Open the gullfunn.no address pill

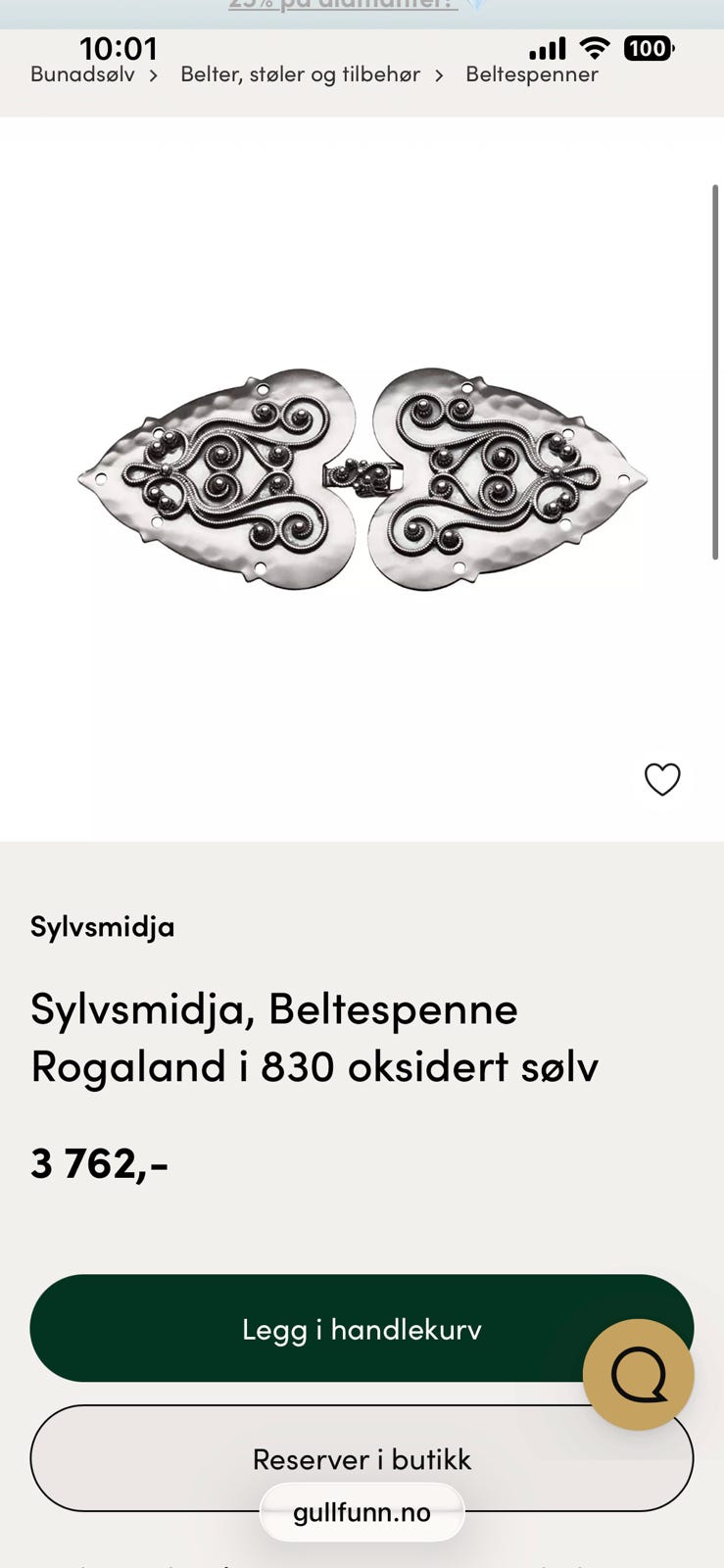[362, 1511]
